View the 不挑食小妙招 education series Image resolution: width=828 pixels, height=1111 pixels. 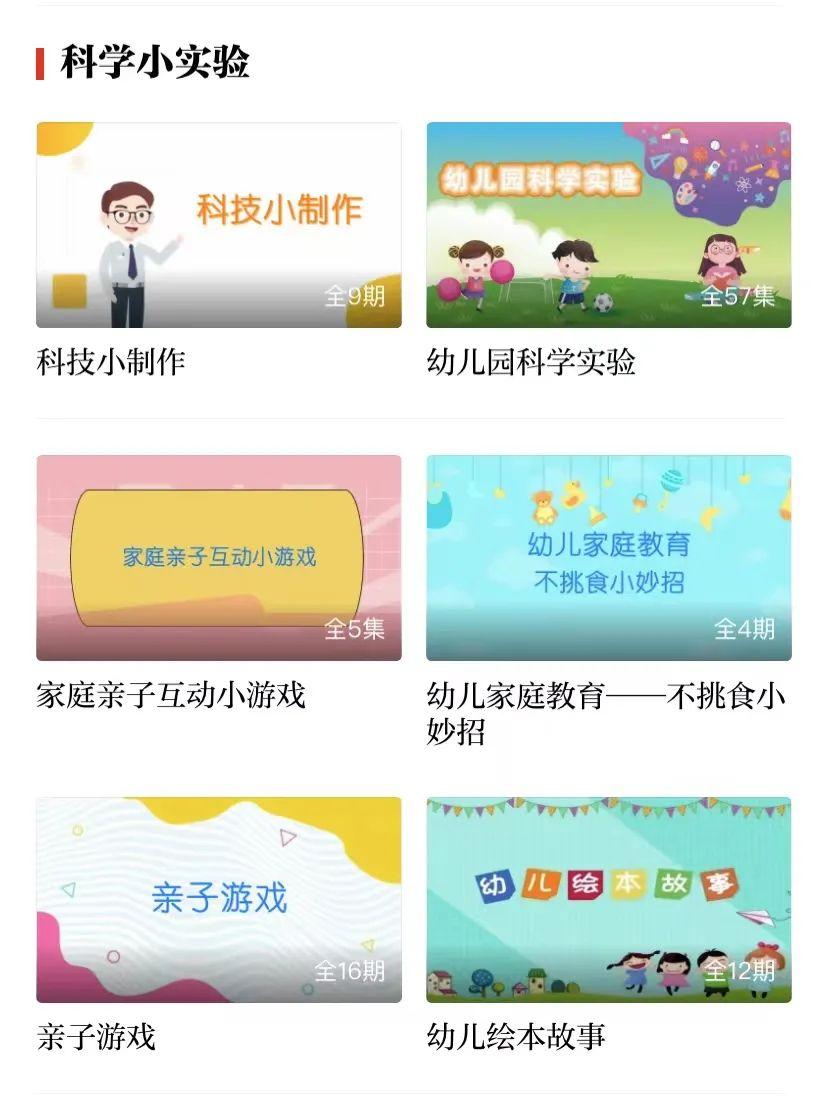coord(608,557)
